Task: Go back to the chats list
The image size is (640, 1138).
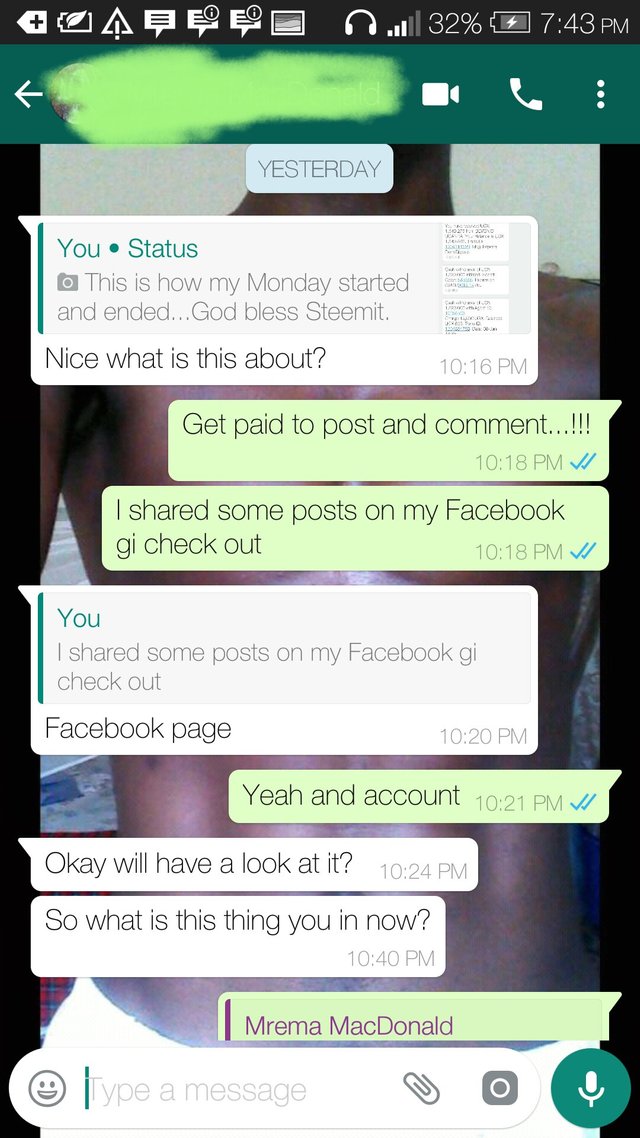Action: coord(29,95)
